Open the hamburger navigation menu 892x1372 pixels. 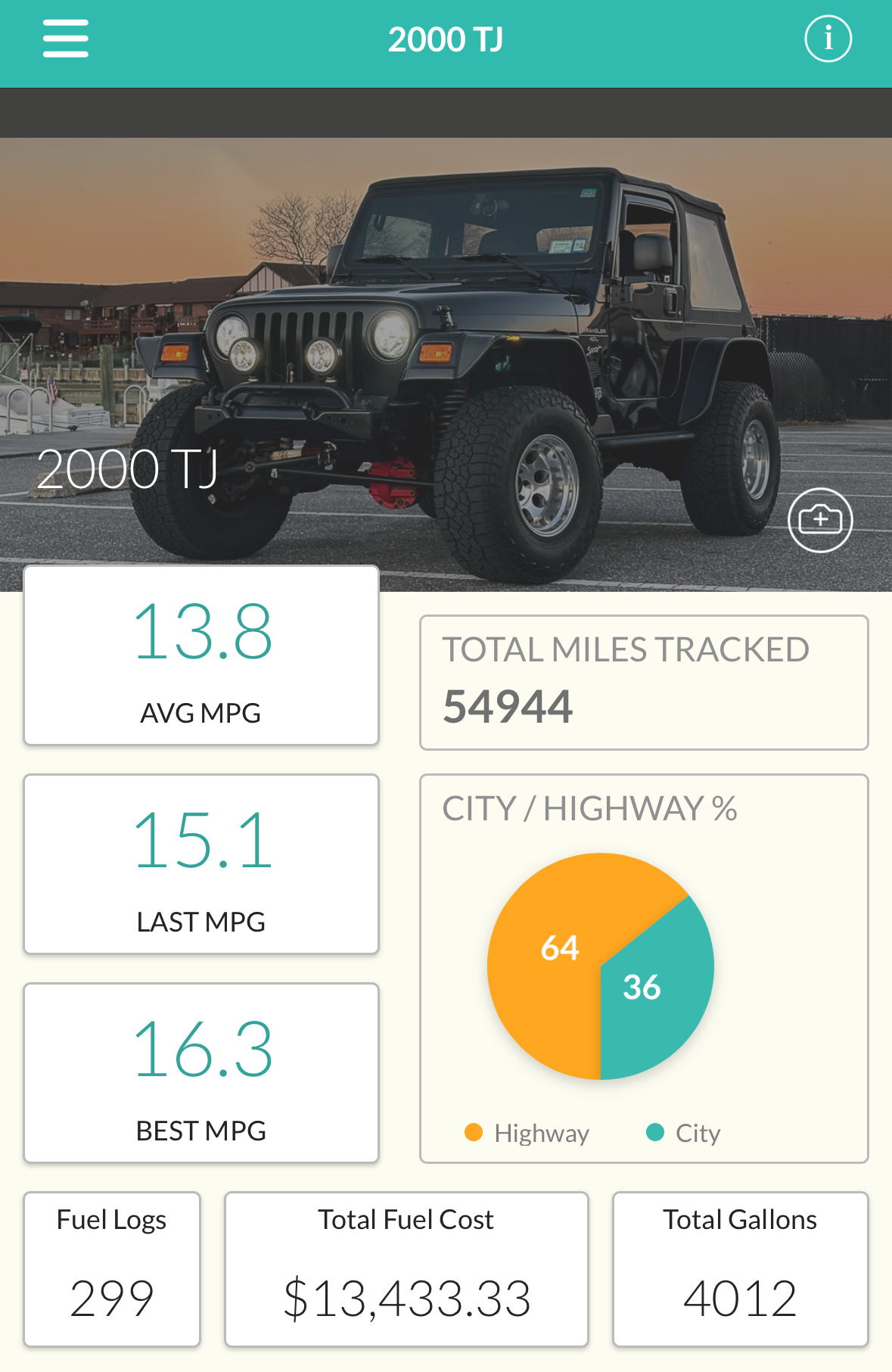click(x=66, y=39)
